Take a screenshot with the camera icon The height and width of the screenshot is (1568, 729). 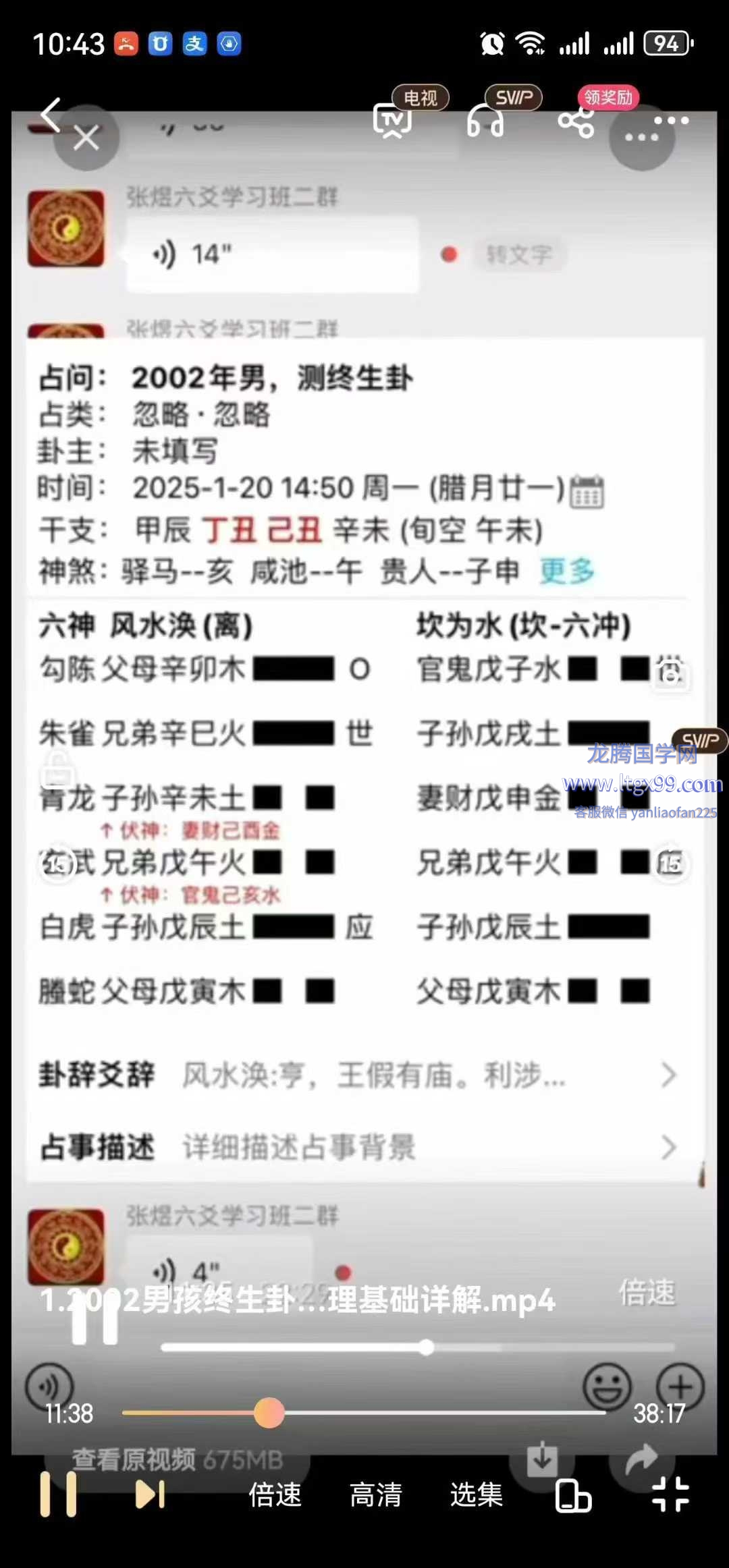pyautogui.click(x=670, y=673)
